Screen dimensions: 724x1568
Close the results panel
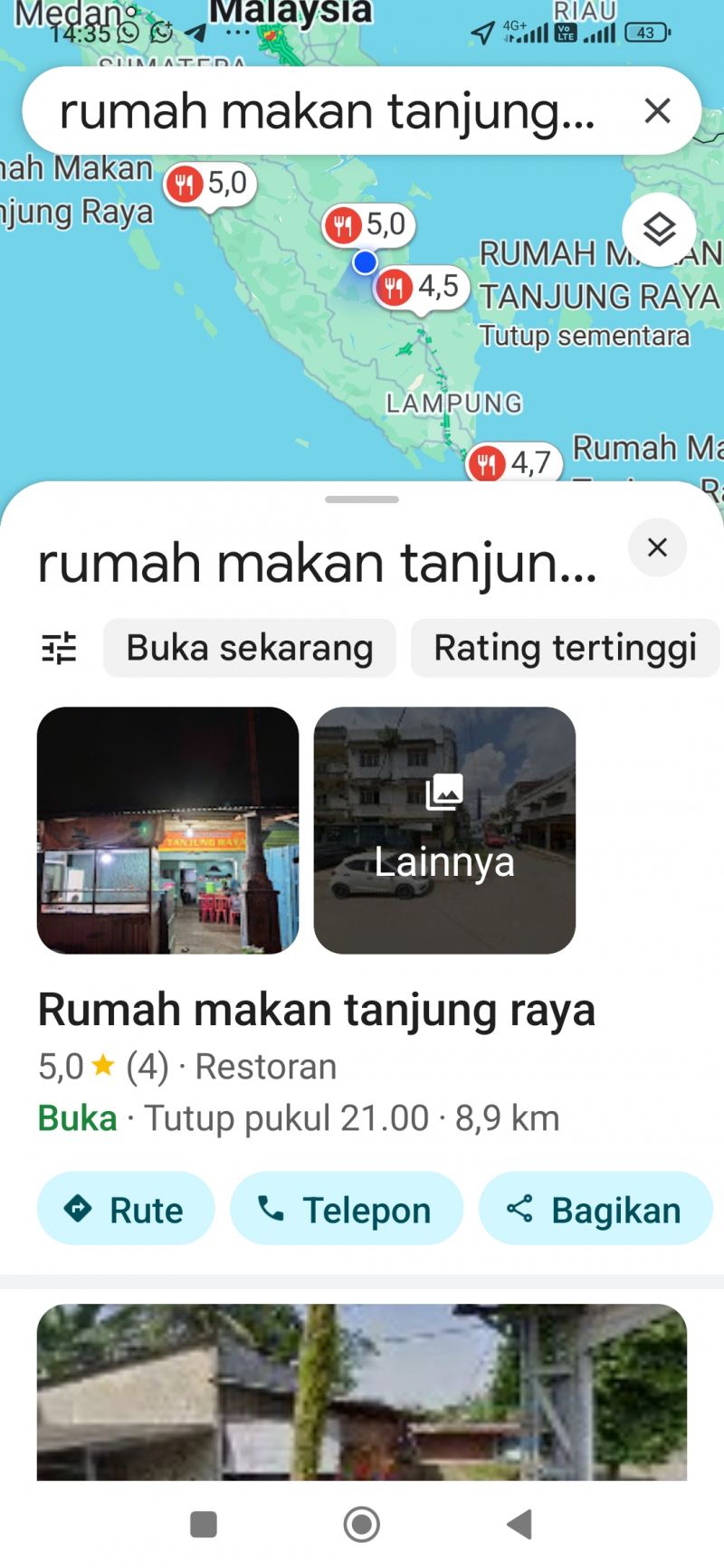657,547
